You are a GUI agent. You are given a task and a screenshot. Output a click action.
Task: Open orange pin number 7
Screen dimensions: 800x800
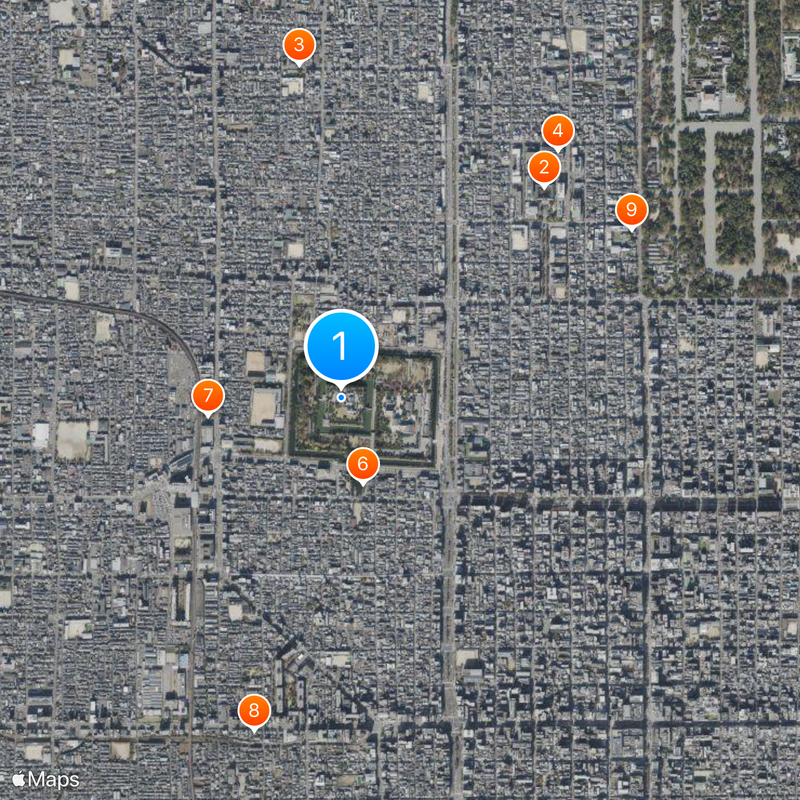(207, 395)
